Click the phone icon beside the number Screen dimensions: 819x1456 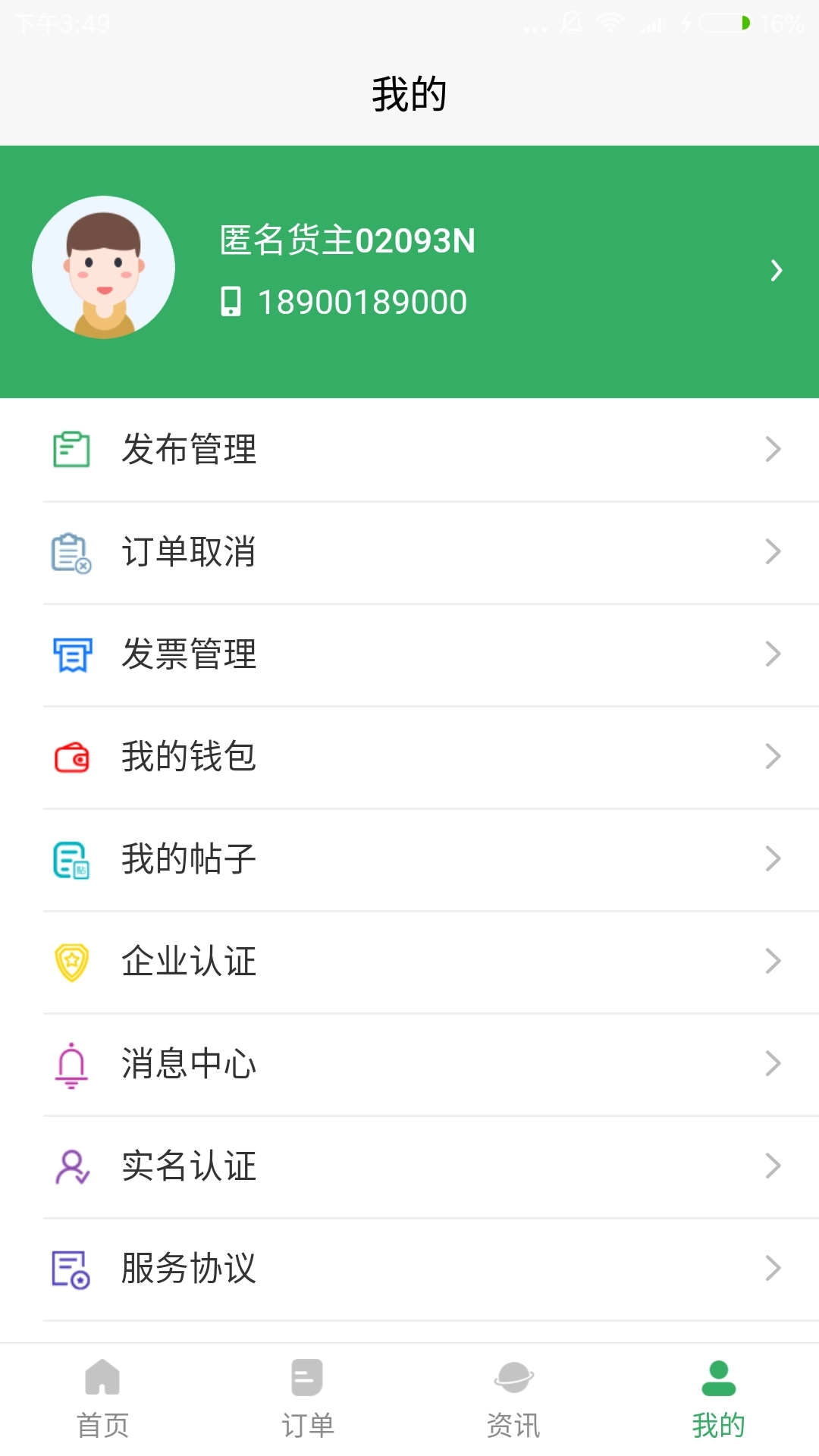pyautogui.click(x=231, y=300)
